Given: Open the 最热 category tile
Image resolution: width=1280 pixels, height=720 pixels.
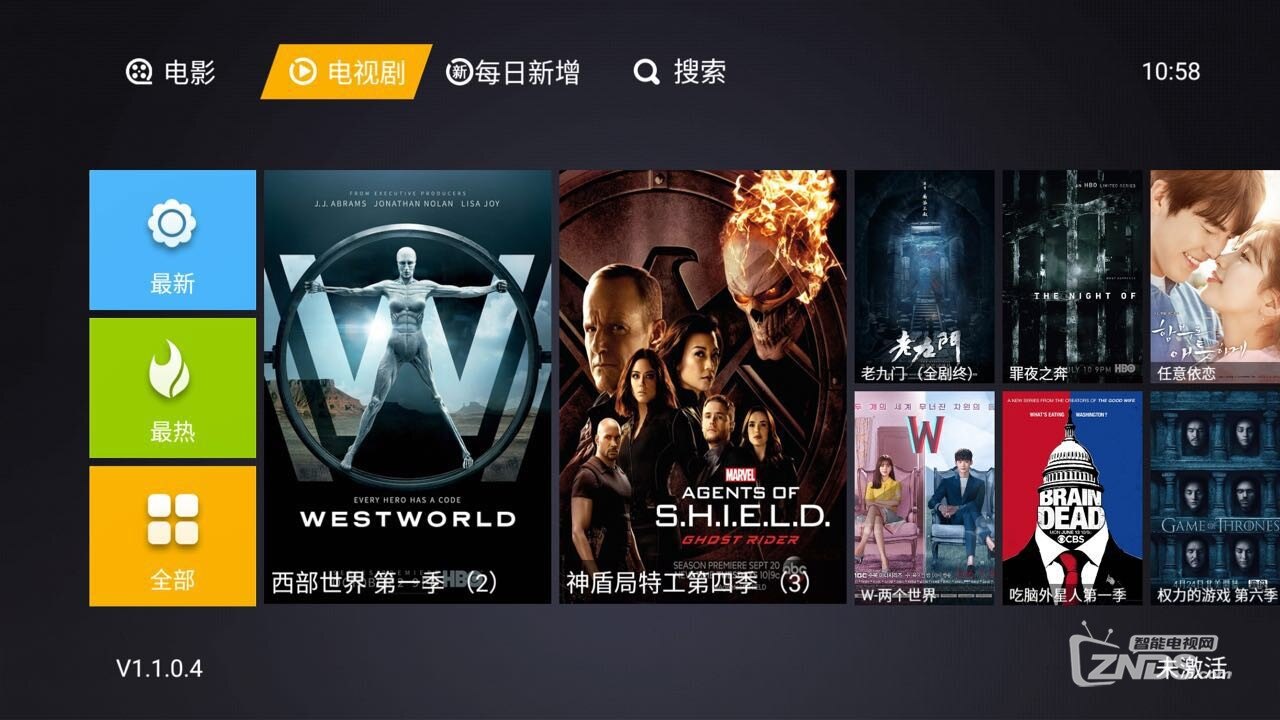Looking at the screenshot, I should pos(172,388).
